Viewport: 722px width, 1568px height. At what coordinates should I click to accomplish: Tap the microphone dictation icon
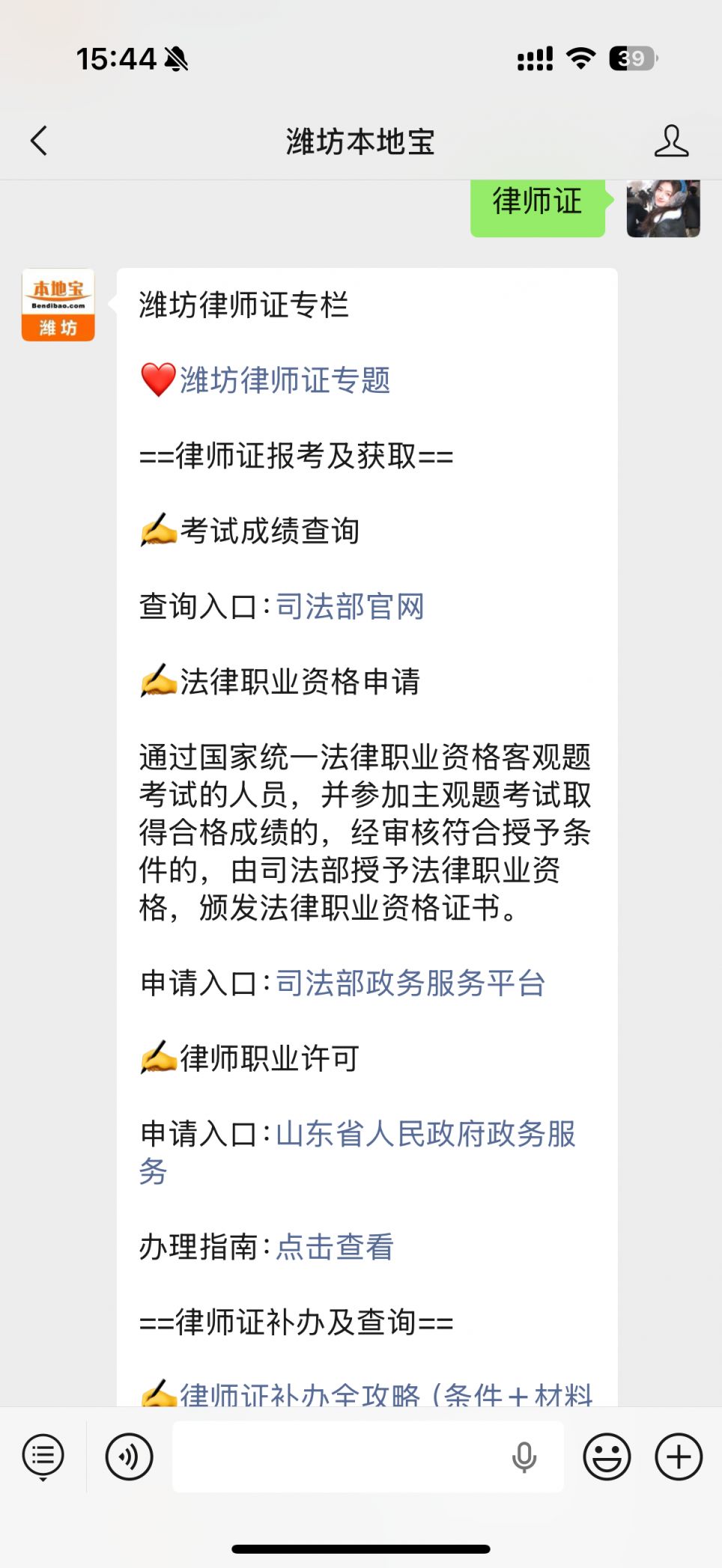(524, 1456)
